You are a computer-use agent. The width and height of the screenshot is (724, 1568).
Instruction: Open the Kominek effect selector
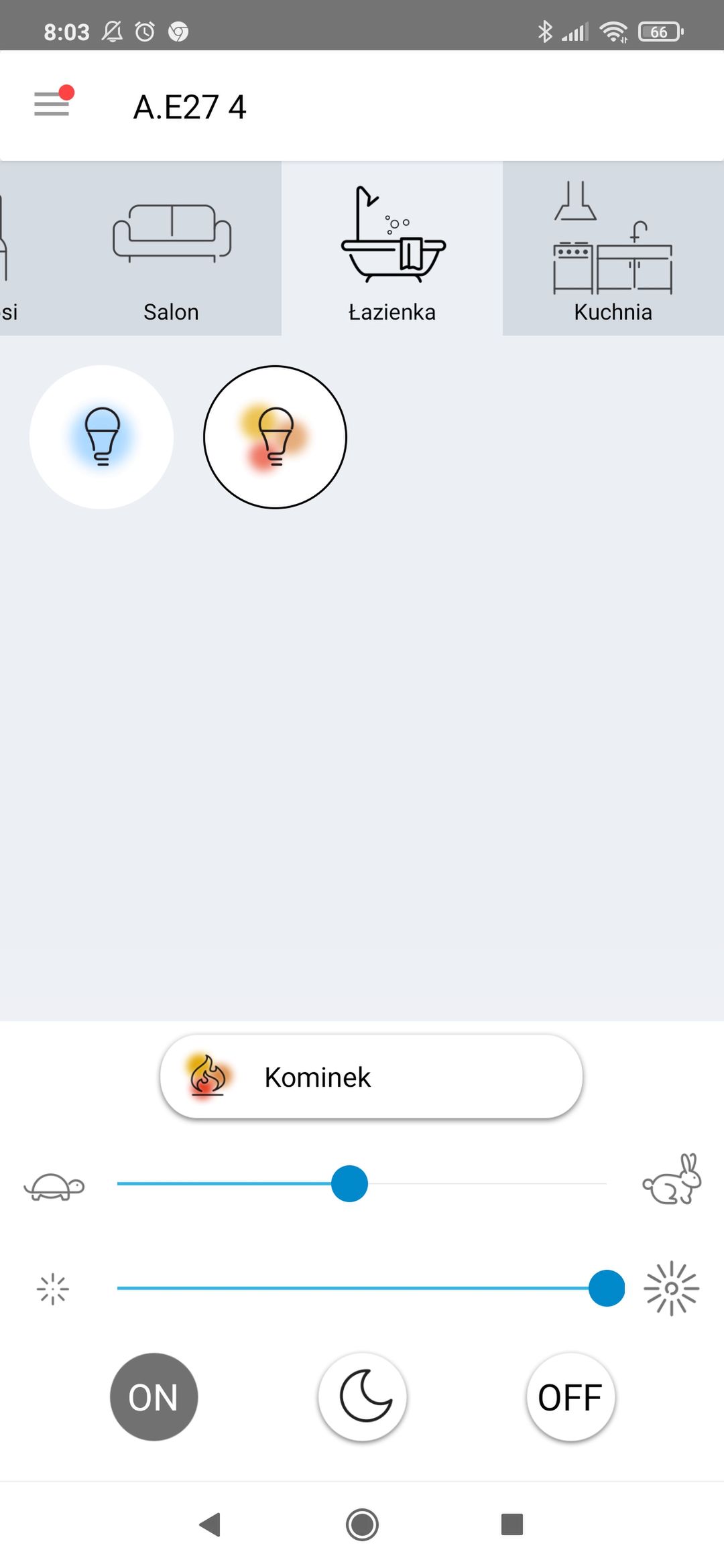point(371,1077)
